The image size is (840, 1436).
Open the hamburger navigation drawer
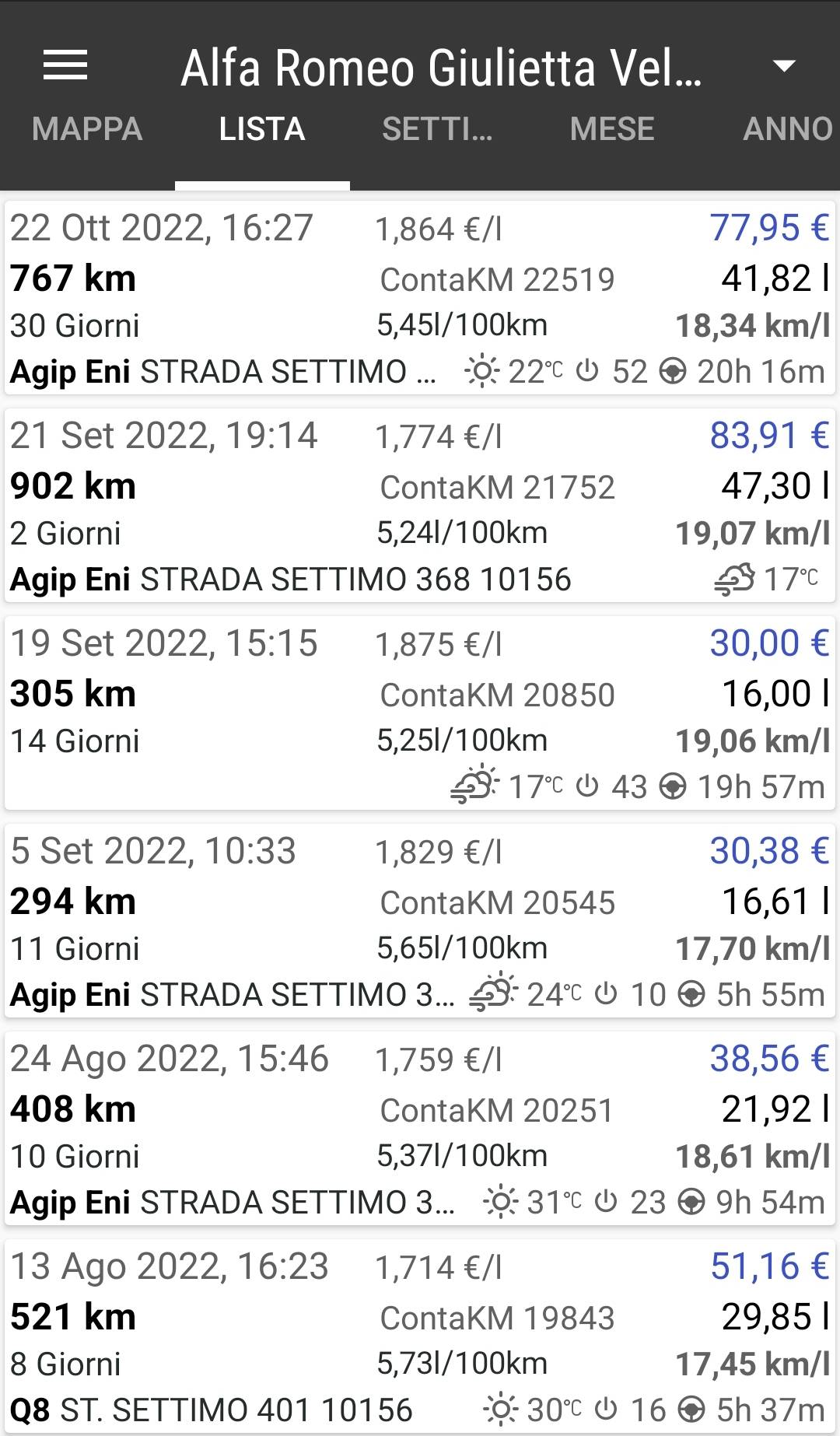coord(65,66)
